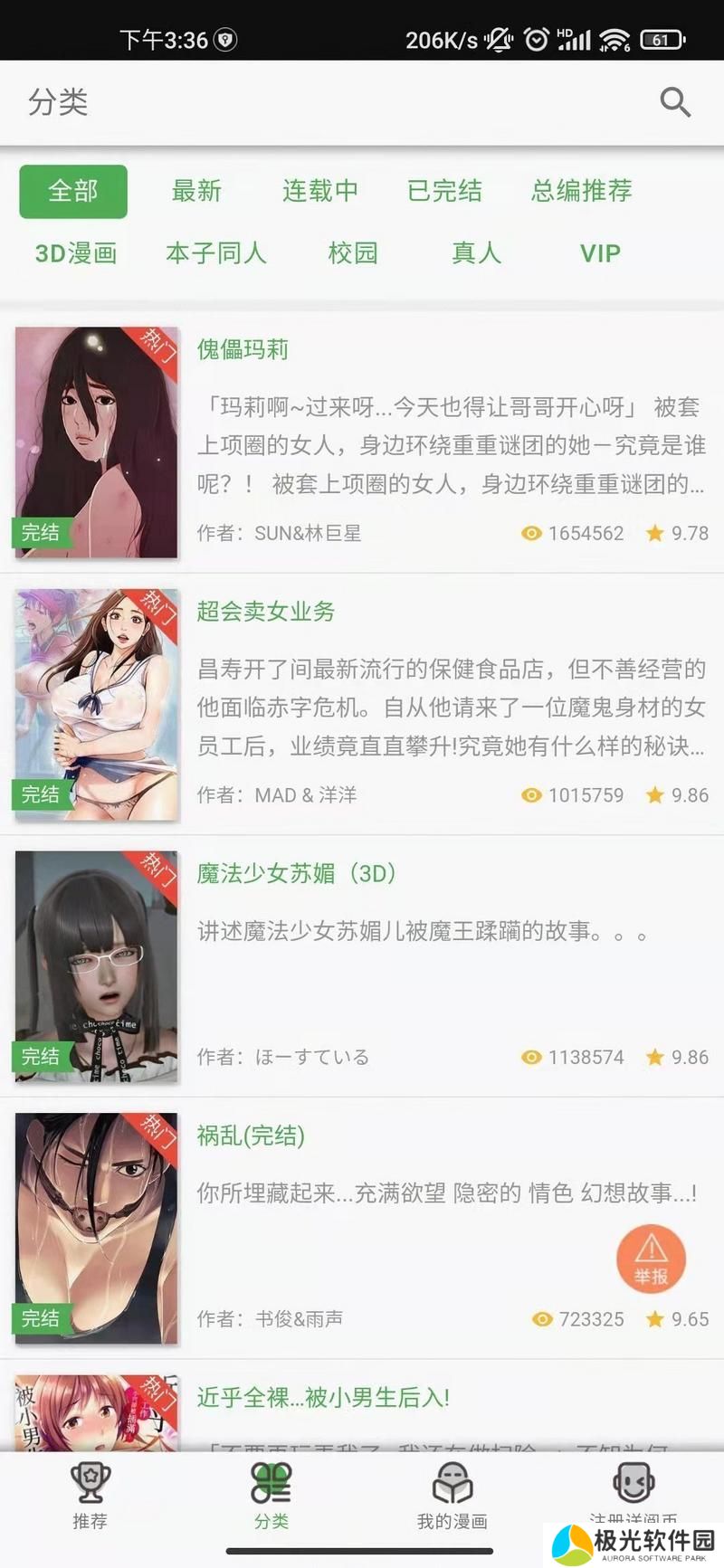
Task: Open the 真人 category
Action: pyautogui.click(x=475, y=253)
